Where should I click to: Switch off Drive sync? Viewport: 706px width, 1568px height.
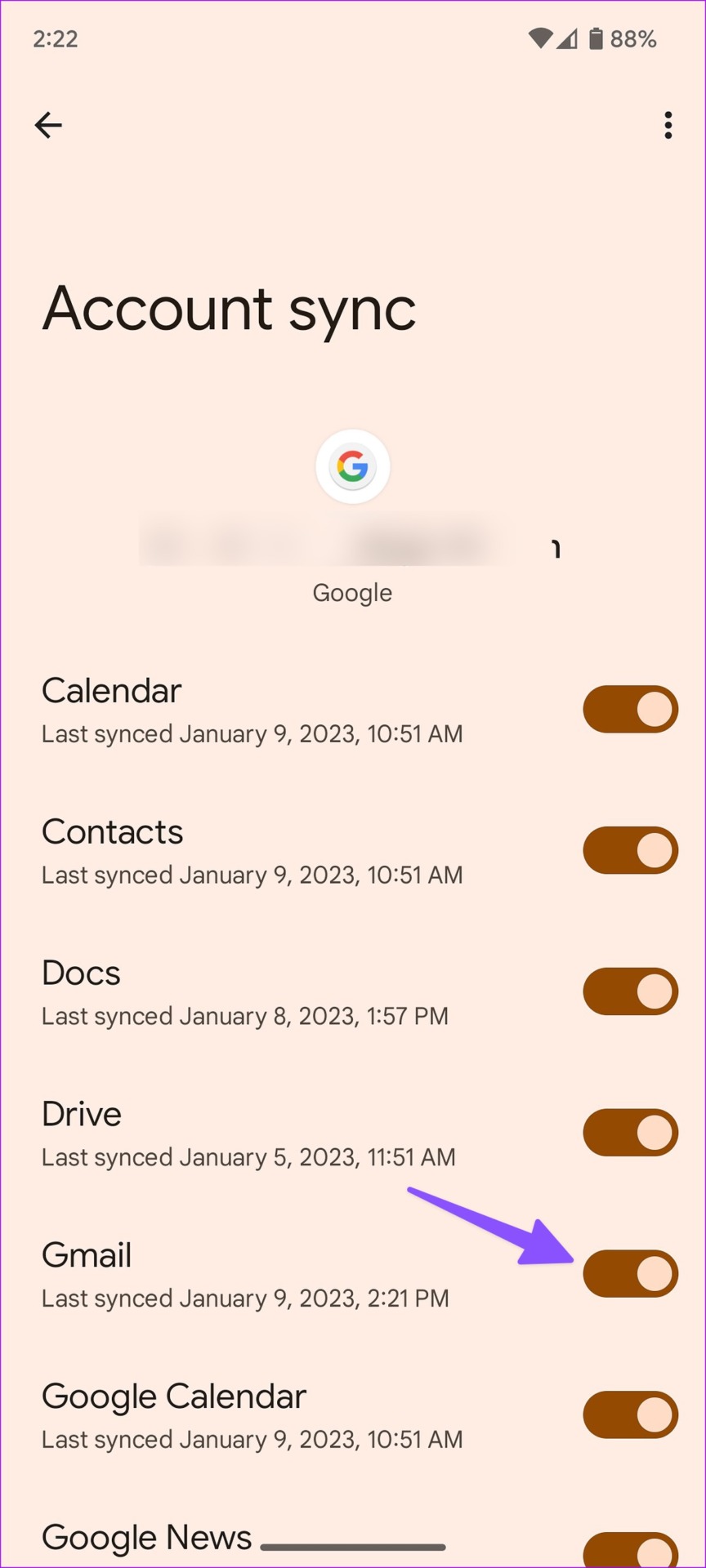630,1133
